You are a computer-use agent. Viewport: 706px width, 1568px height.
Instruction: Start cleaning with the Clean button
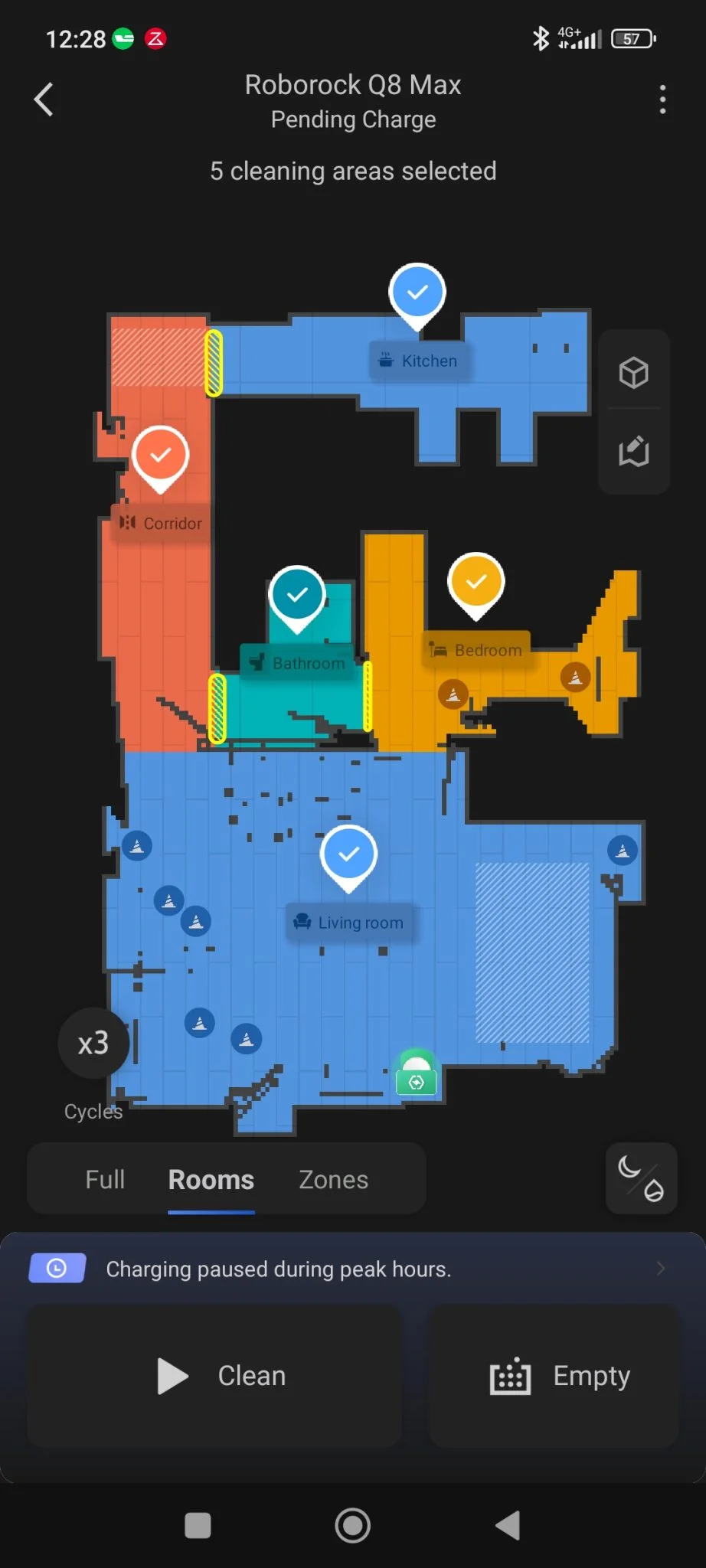pyautogui.click(x=214, y=1376)
